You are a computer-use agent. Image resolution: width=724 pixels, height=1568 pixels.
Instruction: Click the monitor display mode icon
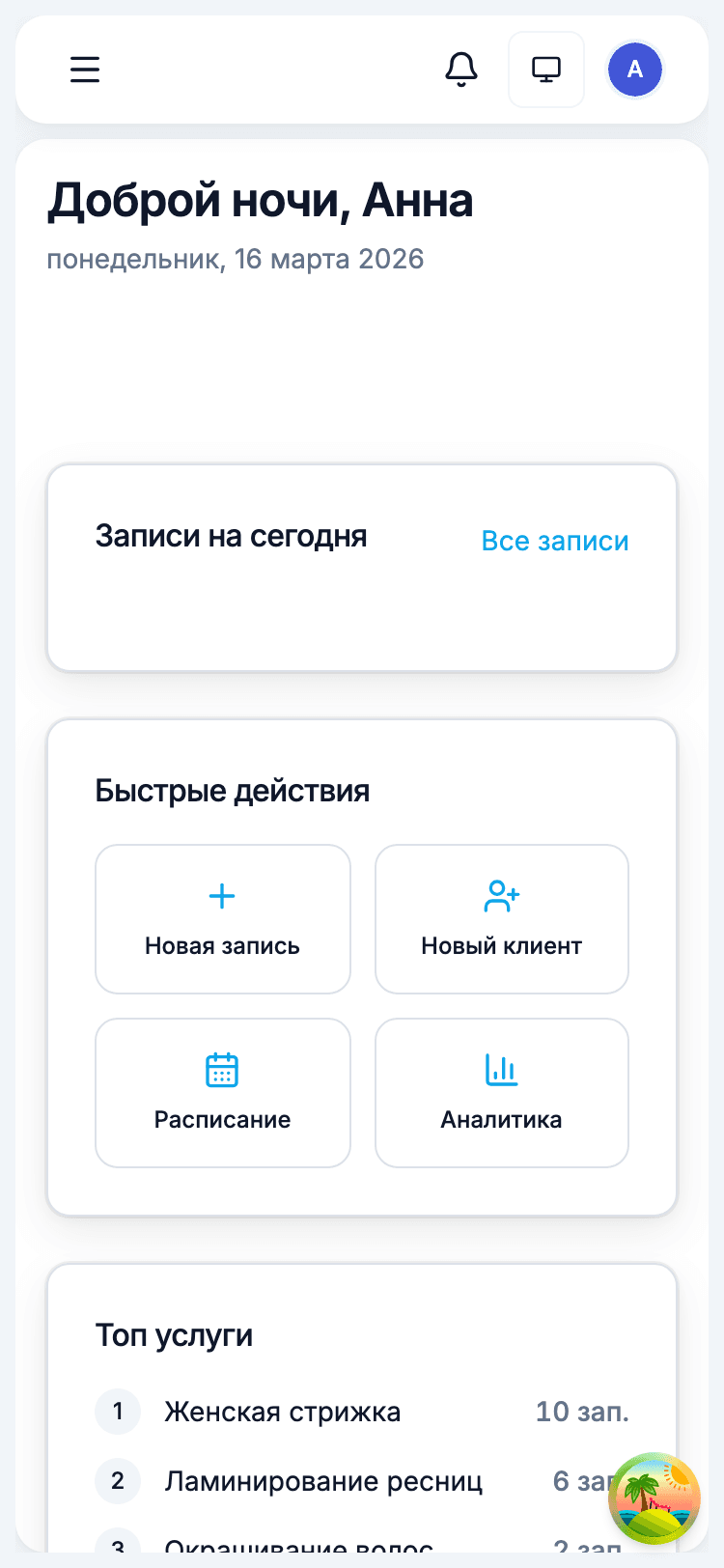tap(546, 70)
